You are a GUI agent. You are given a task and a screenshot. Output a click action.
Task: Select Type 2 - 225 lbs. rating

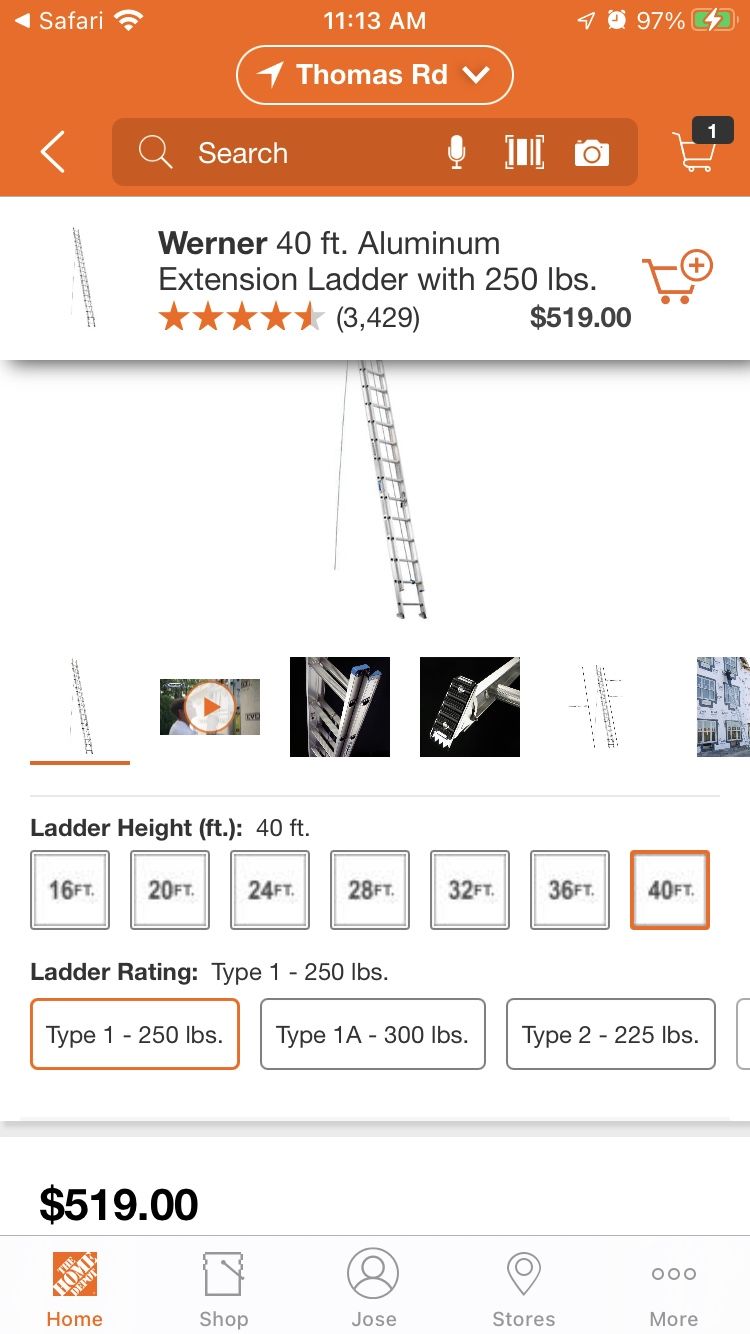point(611,1034)
